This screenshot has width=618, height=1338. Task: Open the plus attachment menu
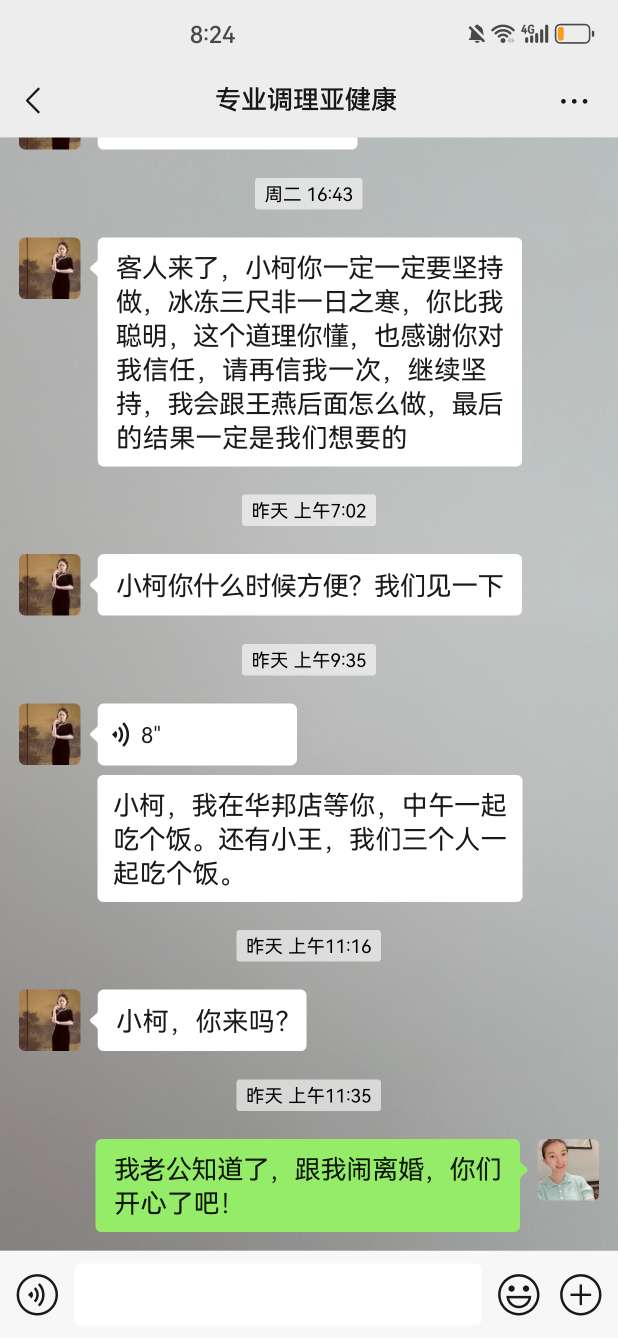pos(580,1295)
